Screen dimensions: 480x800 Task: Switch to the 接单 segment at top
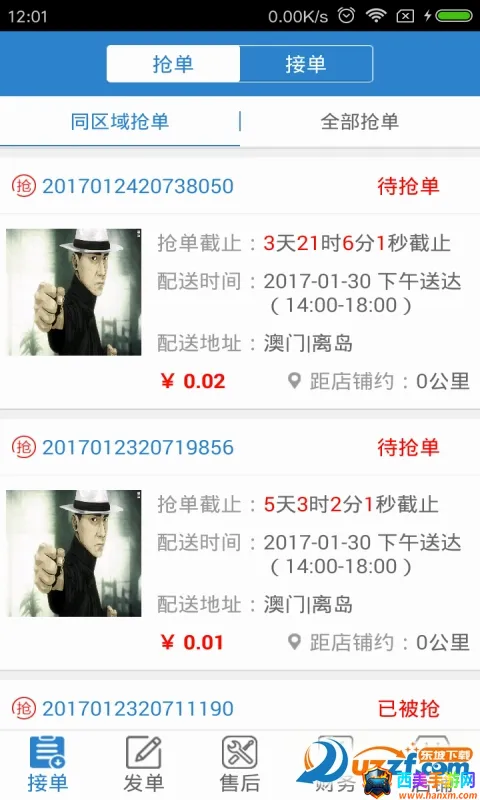306,64
